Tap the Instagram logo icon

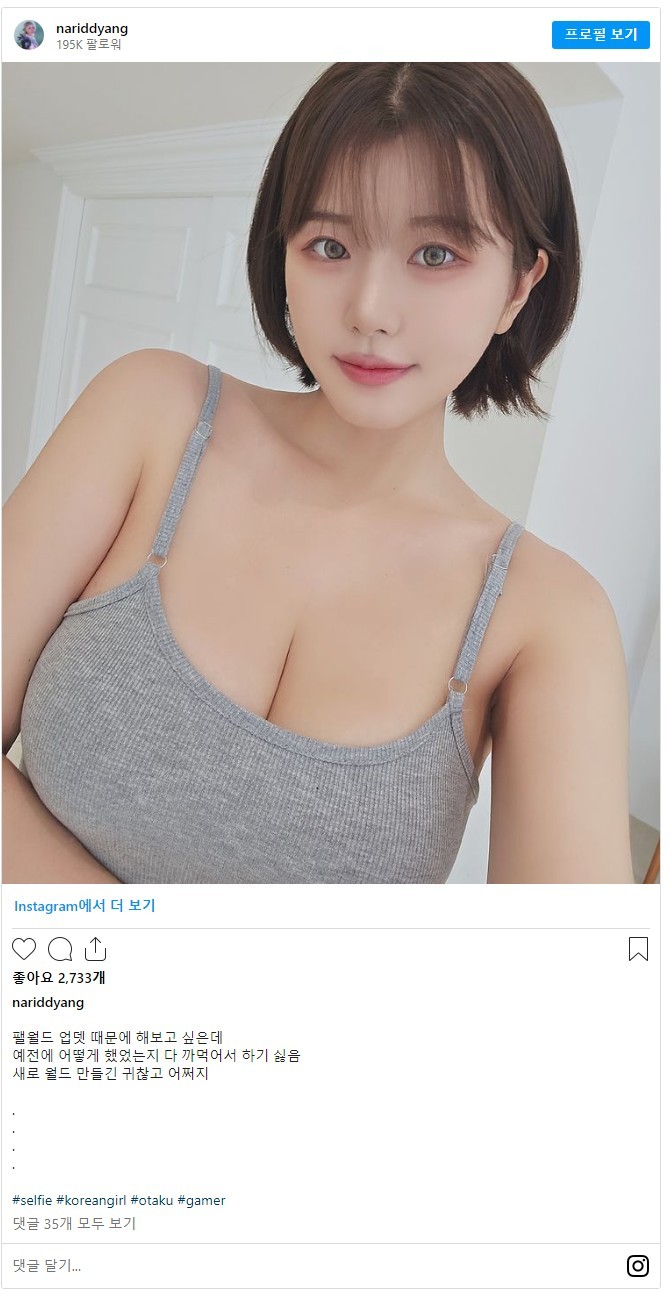[638, 1266]
